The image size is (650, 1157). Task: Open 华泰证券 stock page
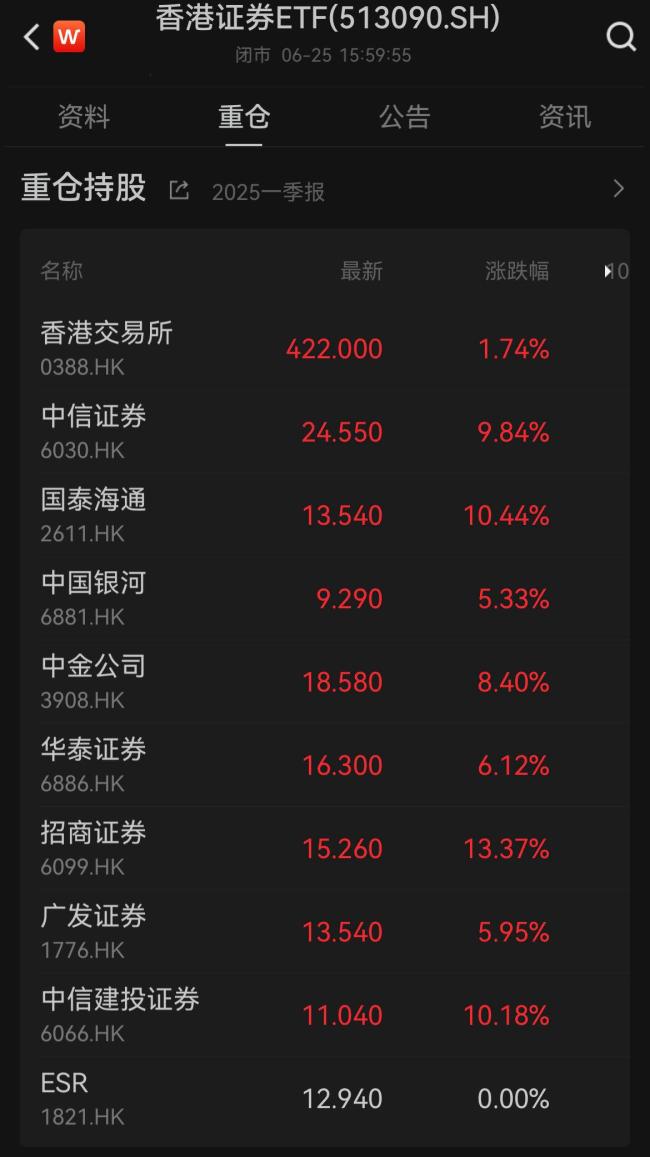pyautogui.click(x=325, y=765)
